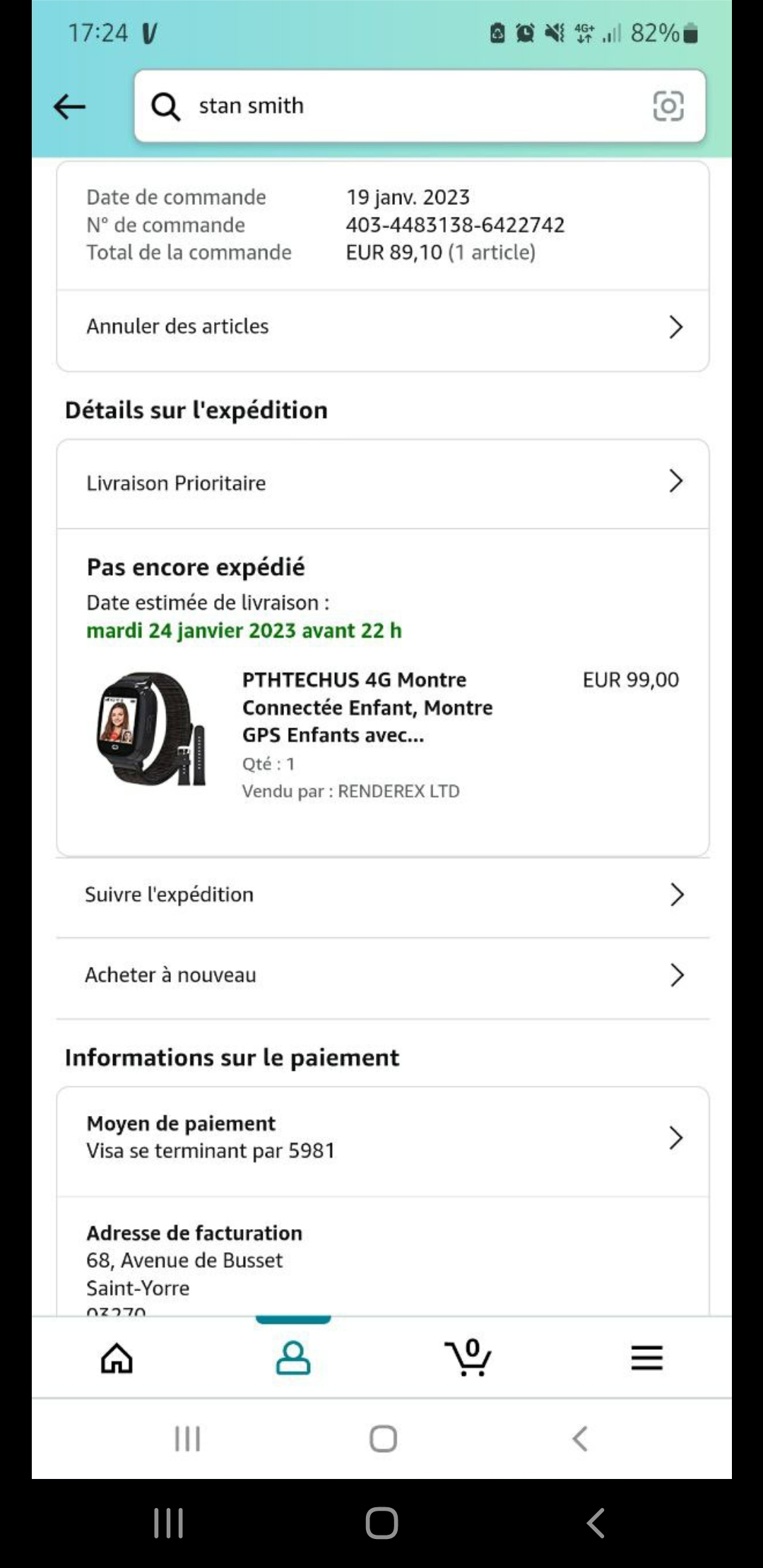Go back using the top arrow

pyautogui.click(x=69, y=107)
